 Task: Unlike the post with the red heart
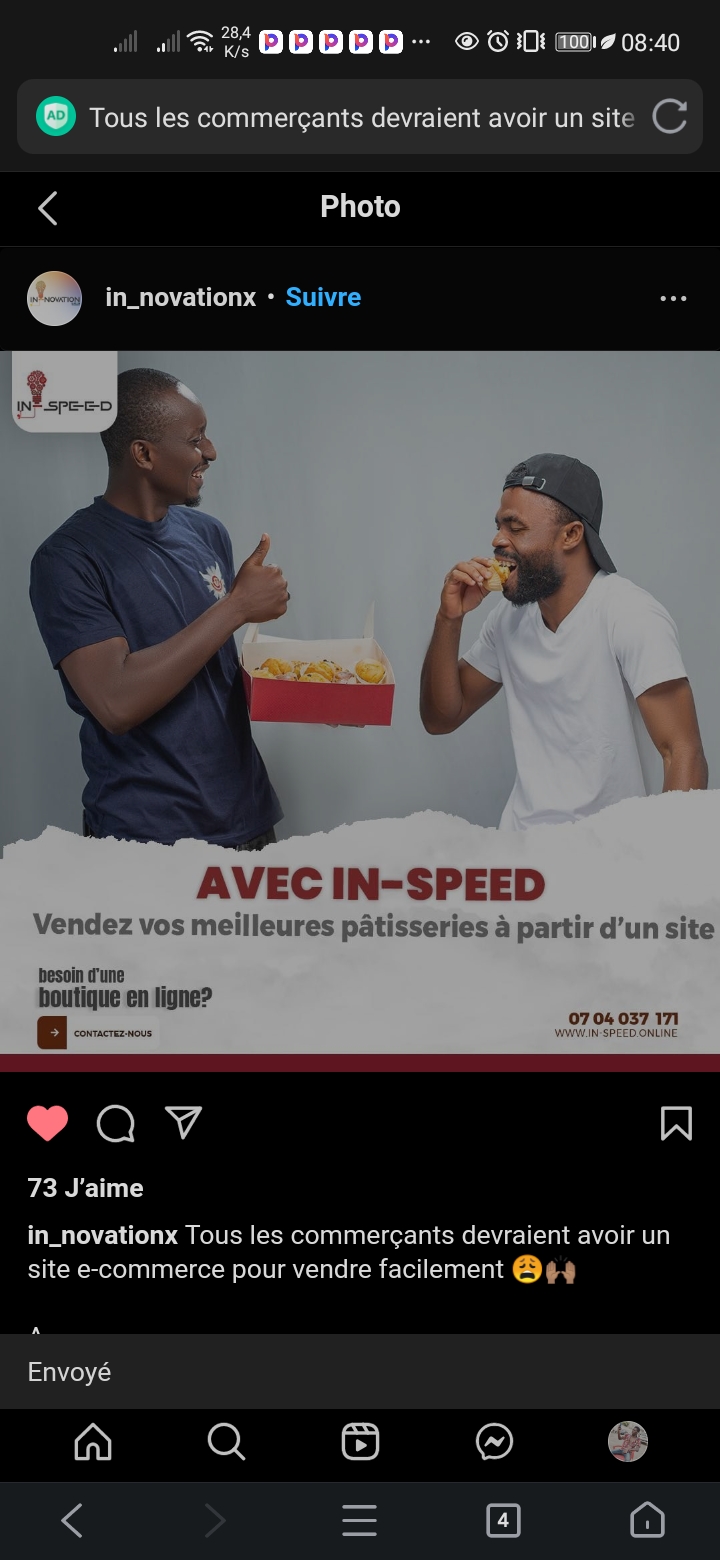point(47,1123)
